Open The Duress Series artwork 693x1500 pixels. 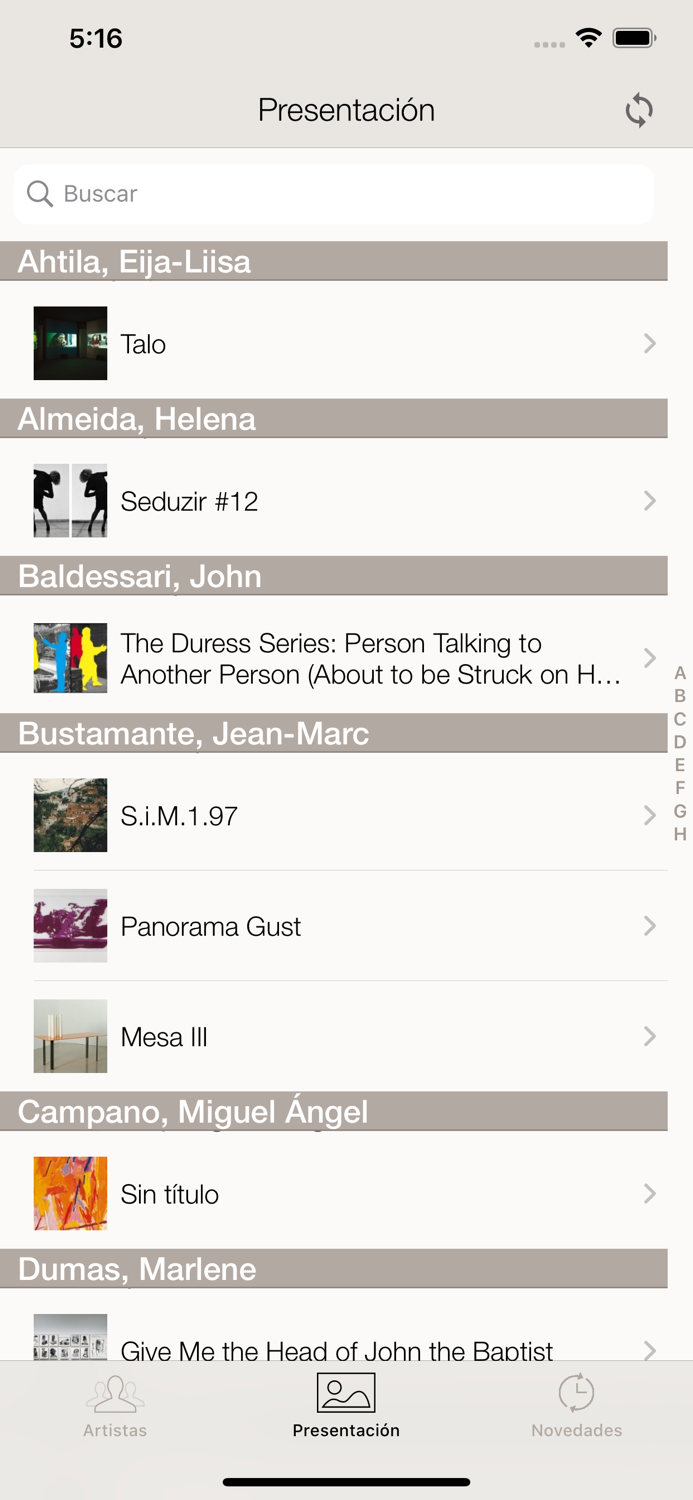click(334, 658)
